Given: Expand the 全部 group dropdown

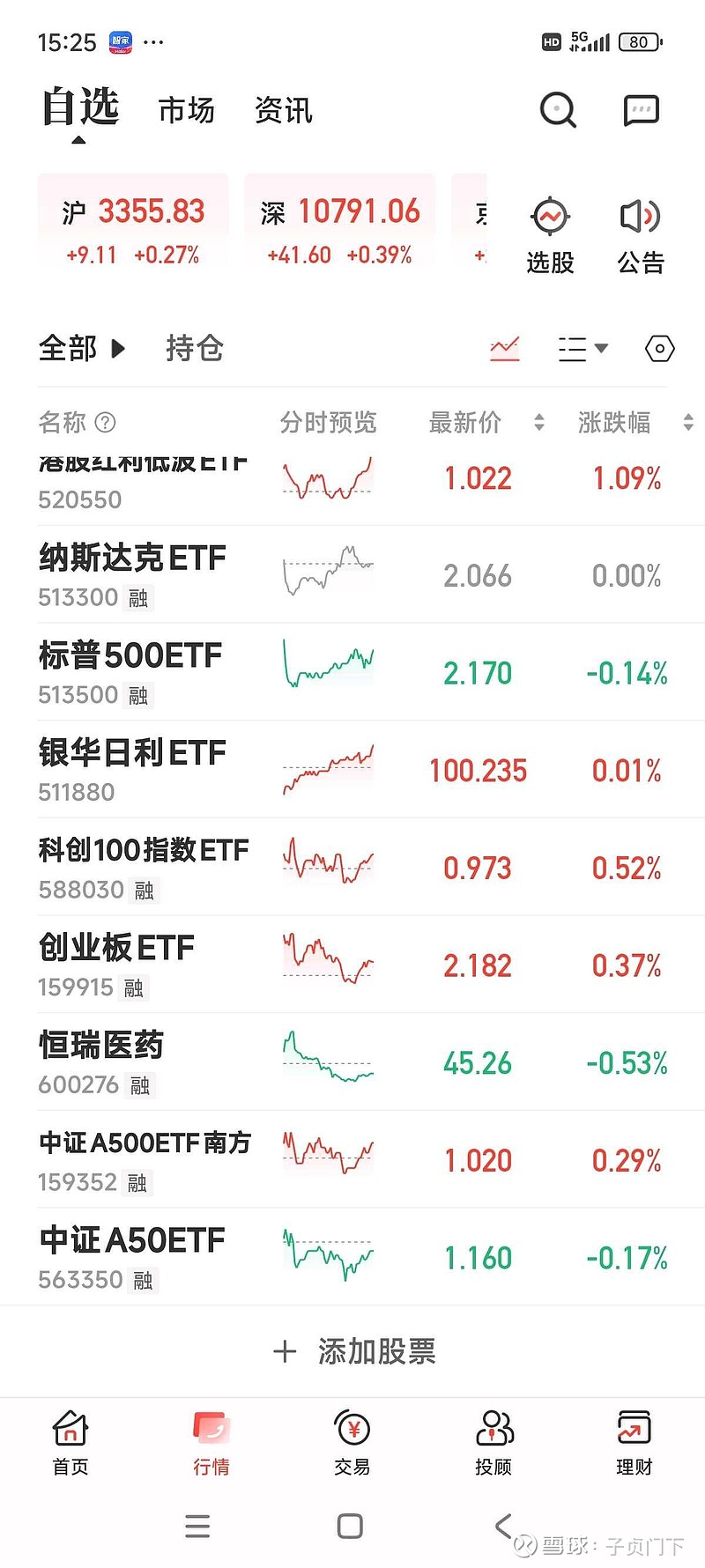Looking at the screenshot, I should pos(82,348).
